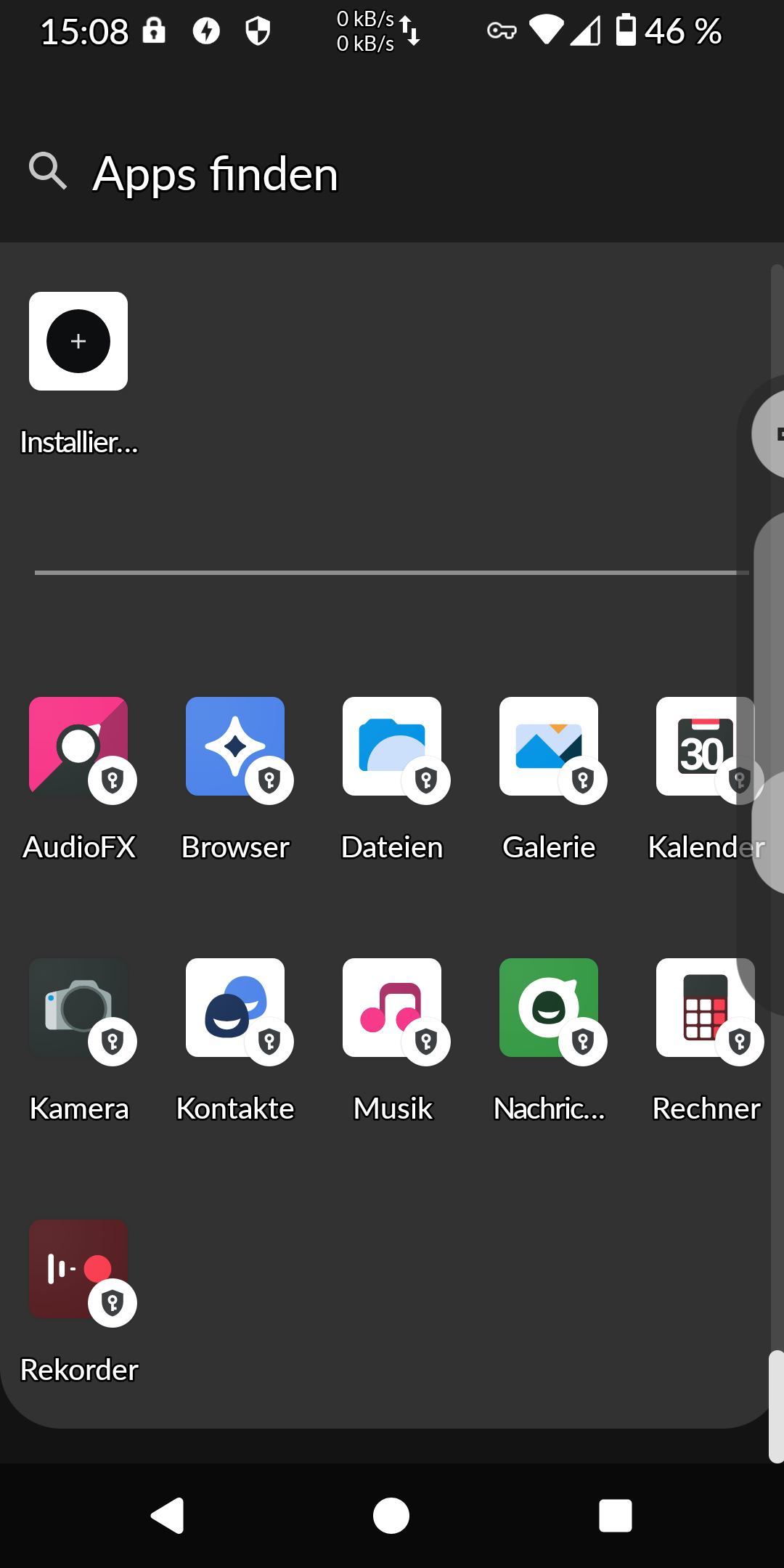The height and width of the screenshot is (1568, 784).
Task: Launch the Musik app
Action: tap(392, 1008)
